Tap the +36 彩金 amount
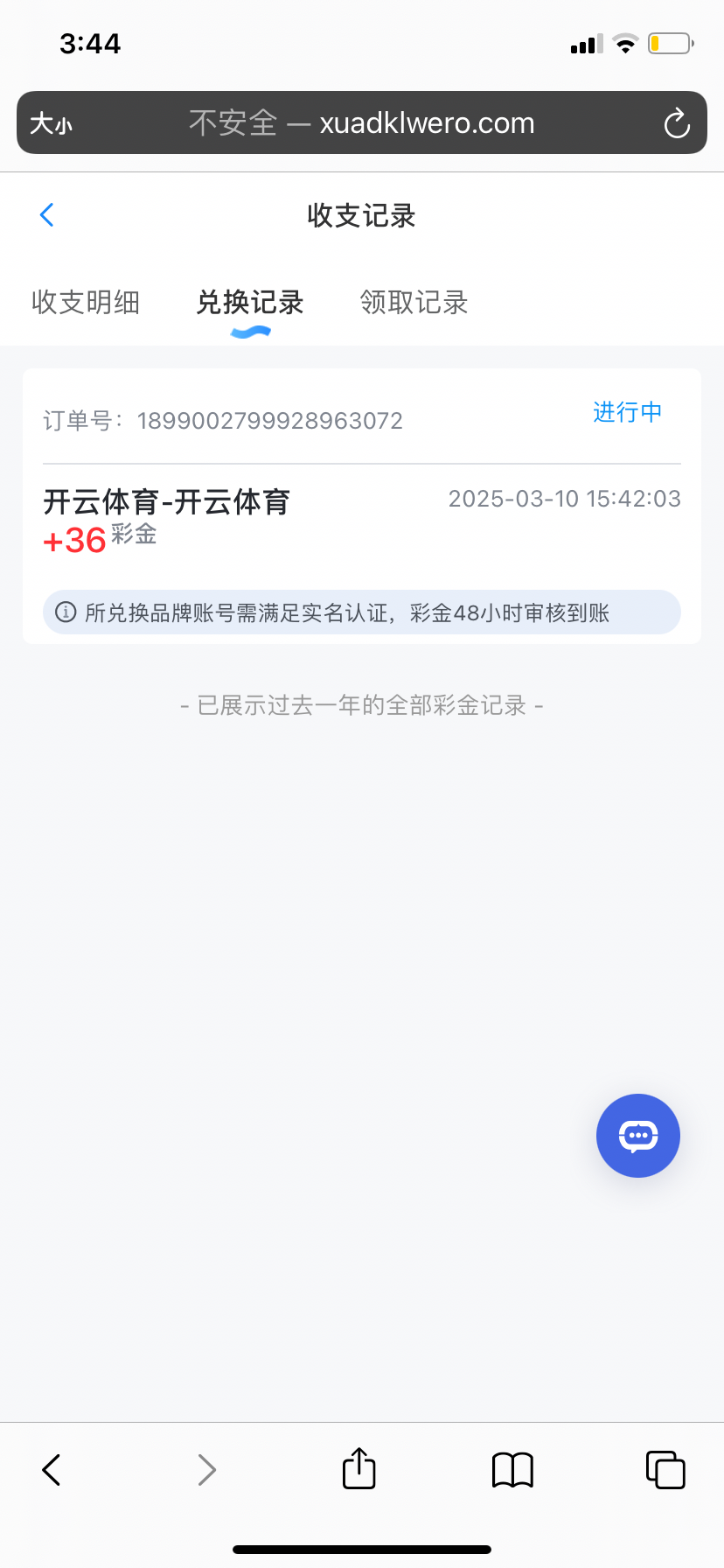Viewport: 724px width, 1568px height. pos(99,537)
